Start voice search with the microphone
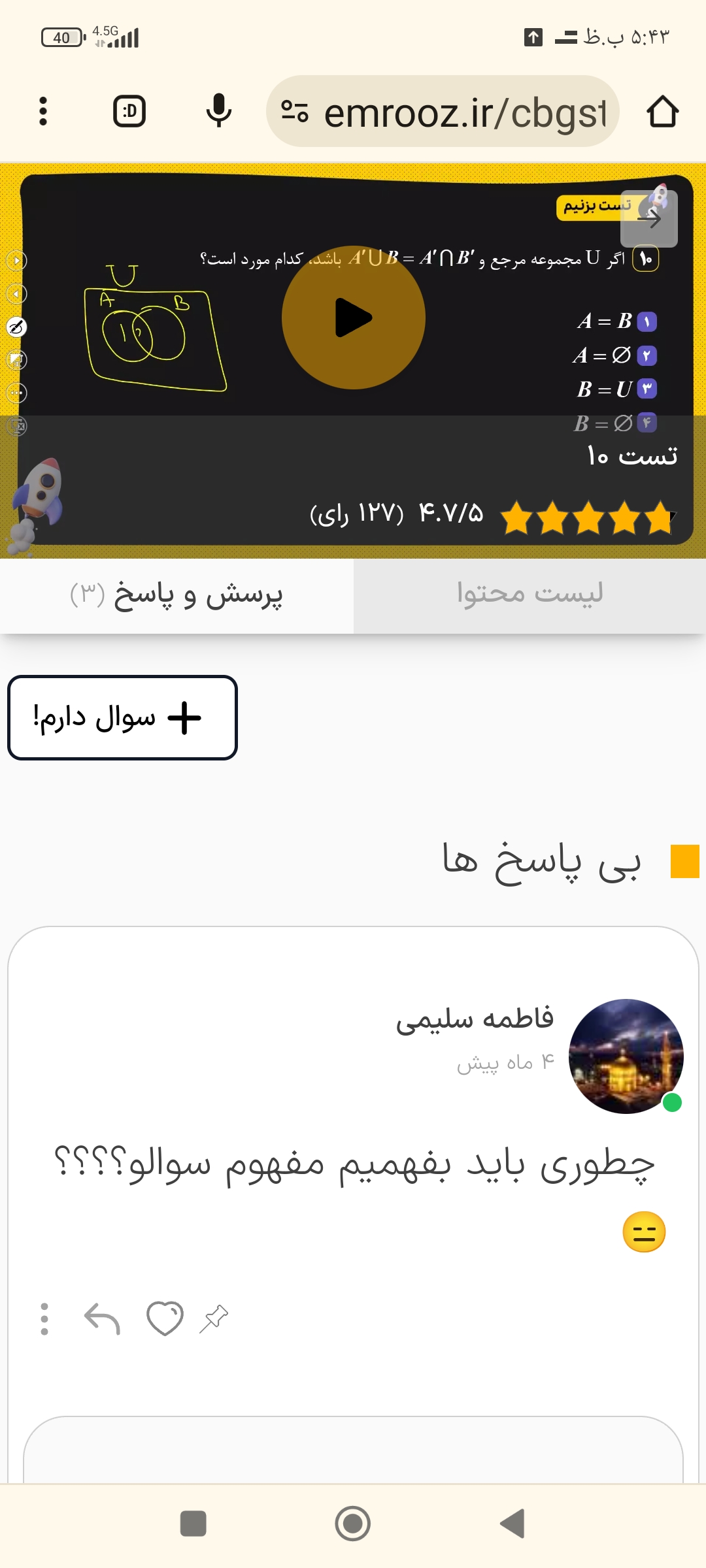The height and width of the screenshot is (1568, 706). coord(218,111)
